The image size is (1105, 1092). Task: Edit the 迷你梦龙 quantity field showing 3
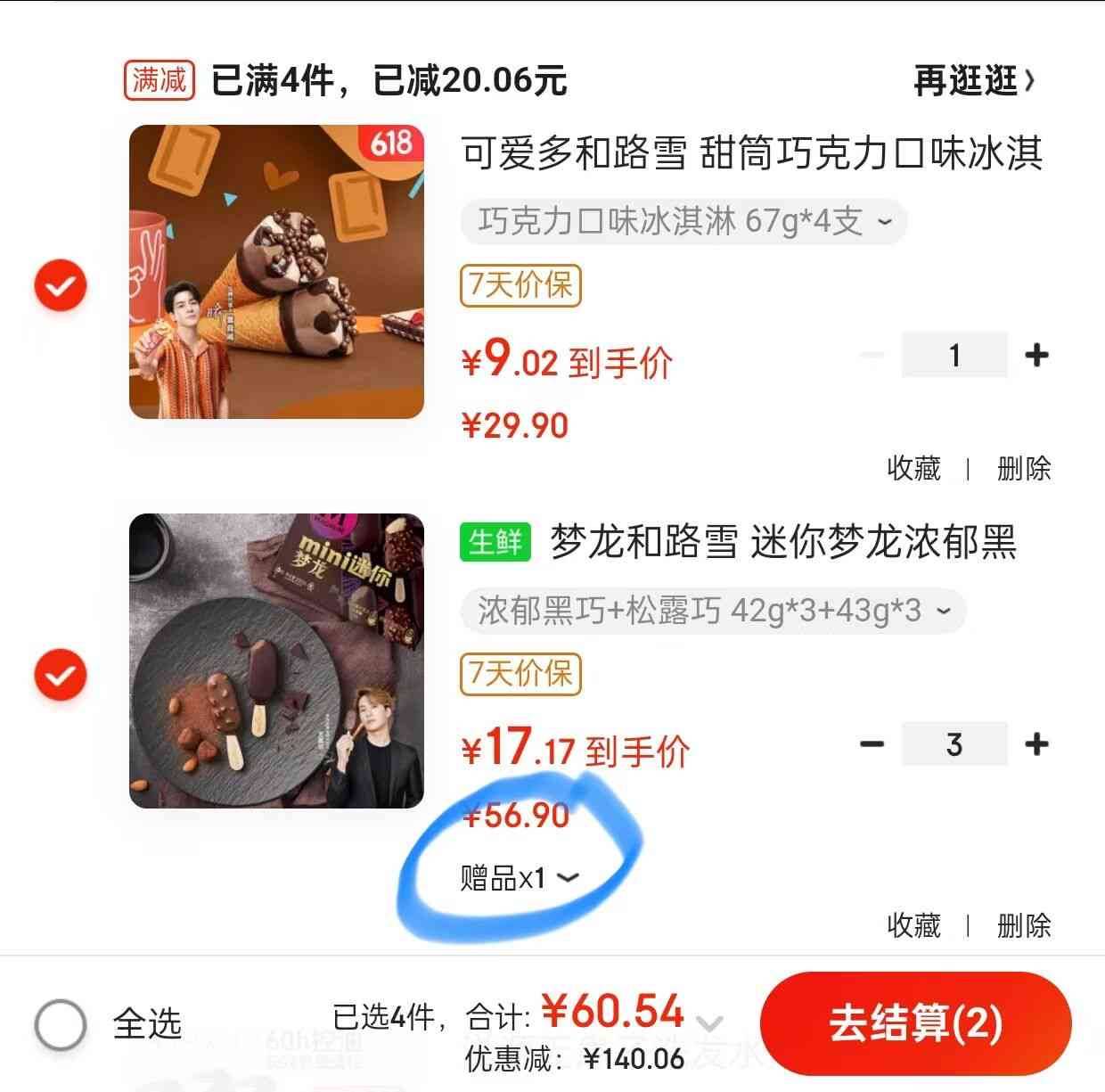954,744
